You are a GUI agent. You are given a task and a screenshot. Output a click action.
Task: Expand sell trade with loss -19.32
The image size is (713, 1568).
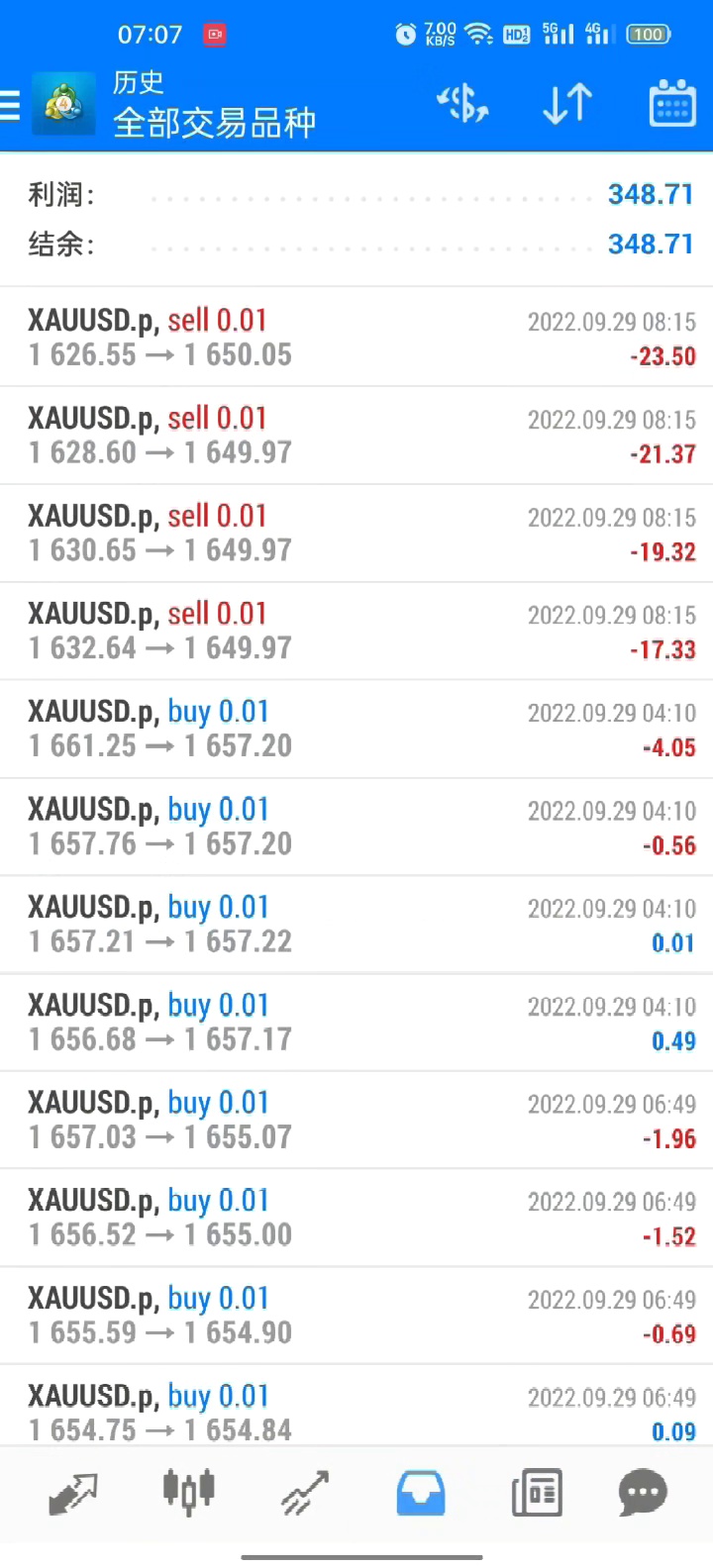[x=356, y=534]
